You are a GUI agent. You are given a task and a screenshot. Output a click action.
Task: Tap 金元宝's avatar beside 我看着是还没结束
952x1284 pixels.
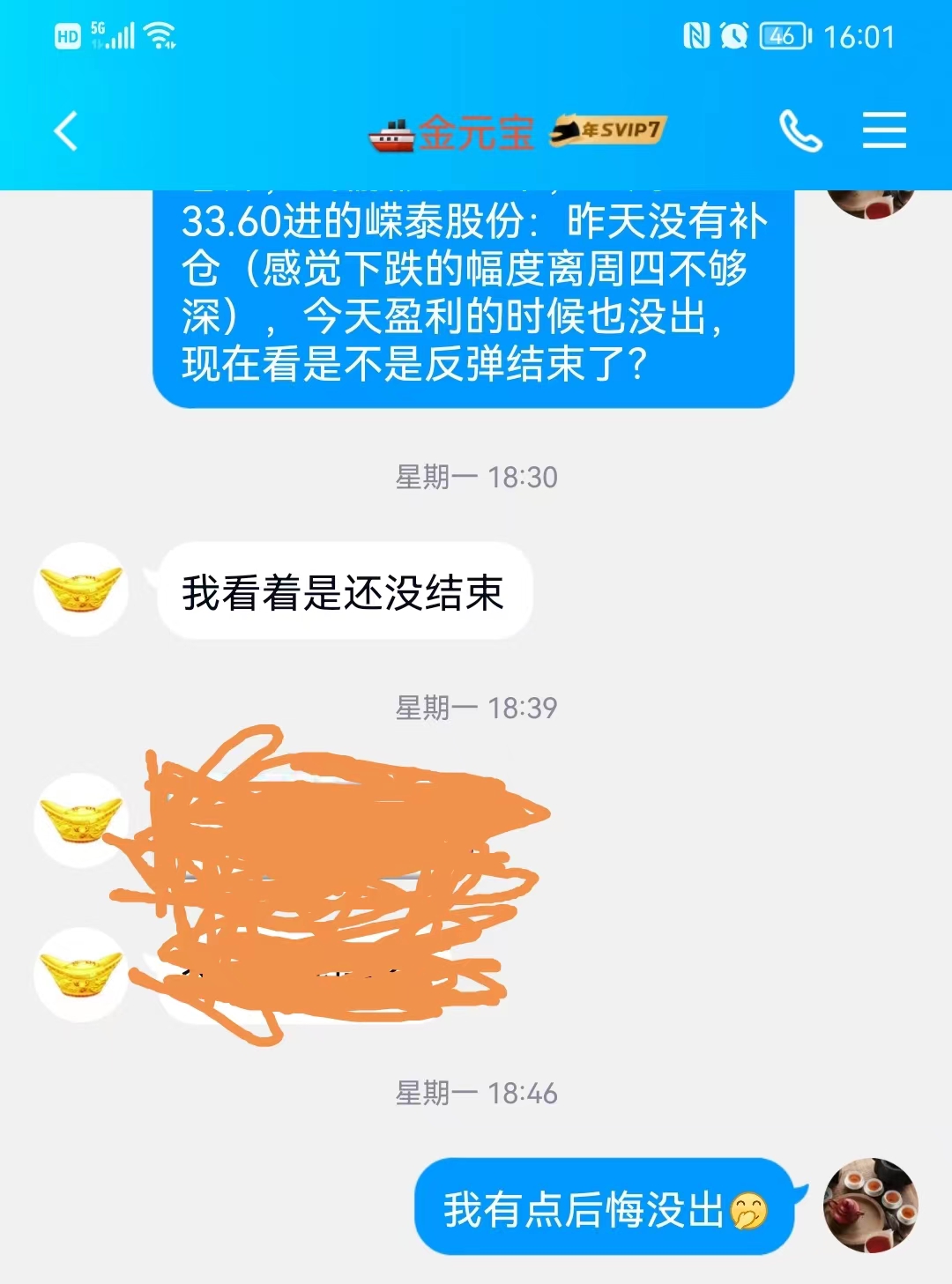(x=81, y=590)
